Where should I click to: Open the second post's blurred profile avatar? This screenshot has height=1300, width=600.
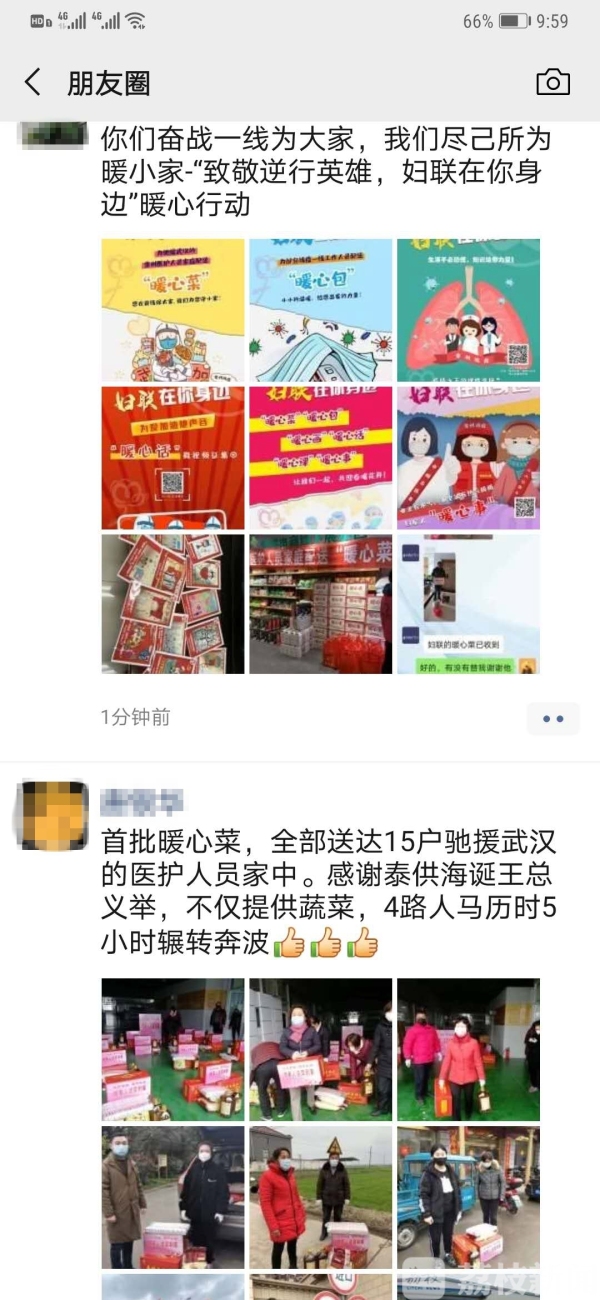click(54, 815)
